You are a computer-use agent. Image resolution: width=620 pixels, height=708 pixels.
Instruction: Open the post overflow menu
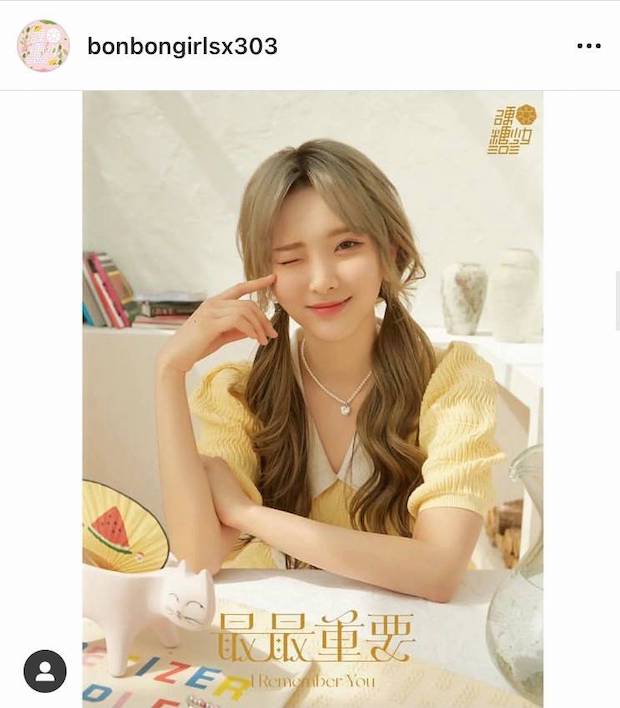(589, 46)
